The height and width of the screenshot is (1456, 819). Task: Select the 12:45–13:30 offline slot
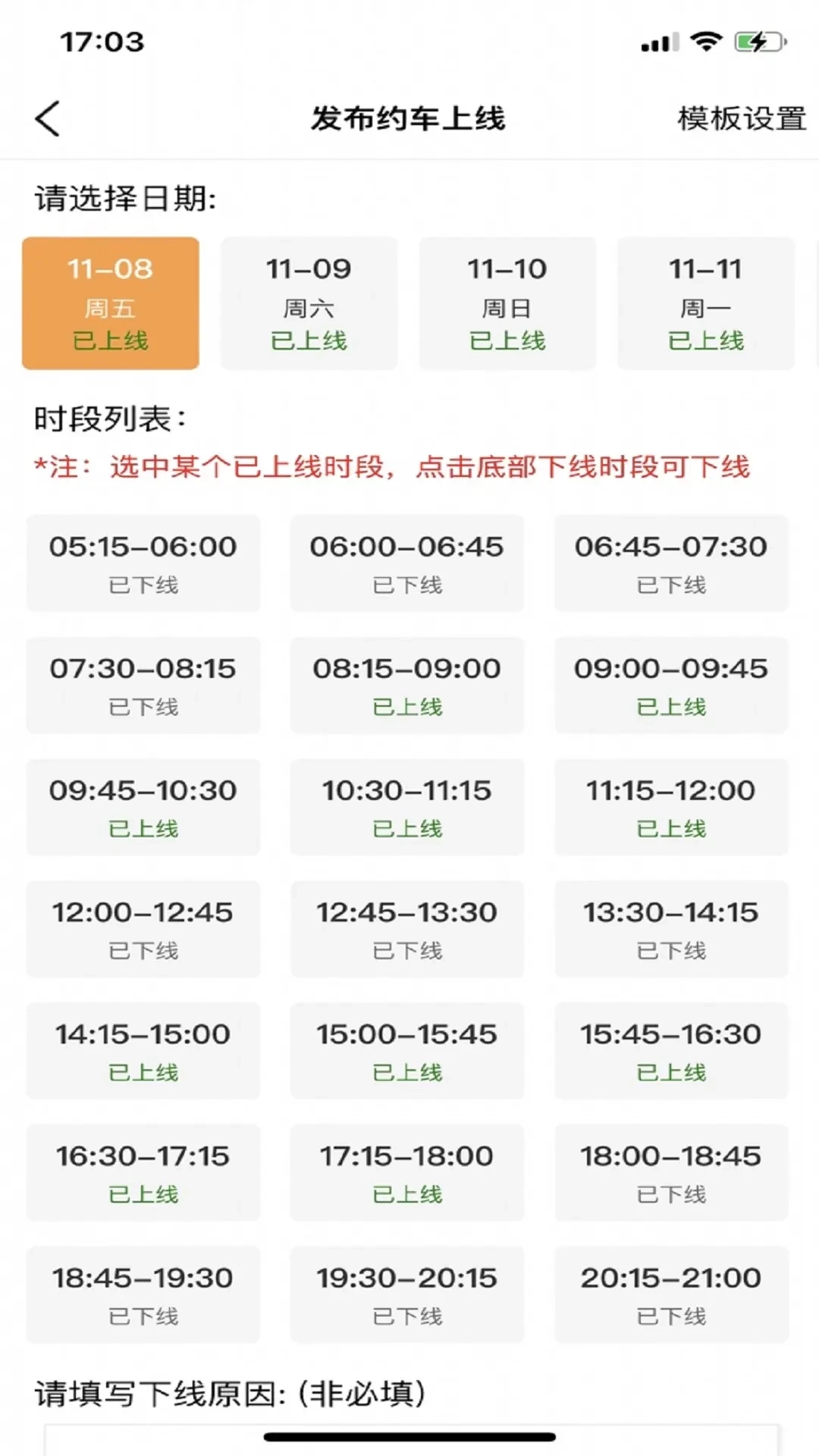tap(406, 929)
